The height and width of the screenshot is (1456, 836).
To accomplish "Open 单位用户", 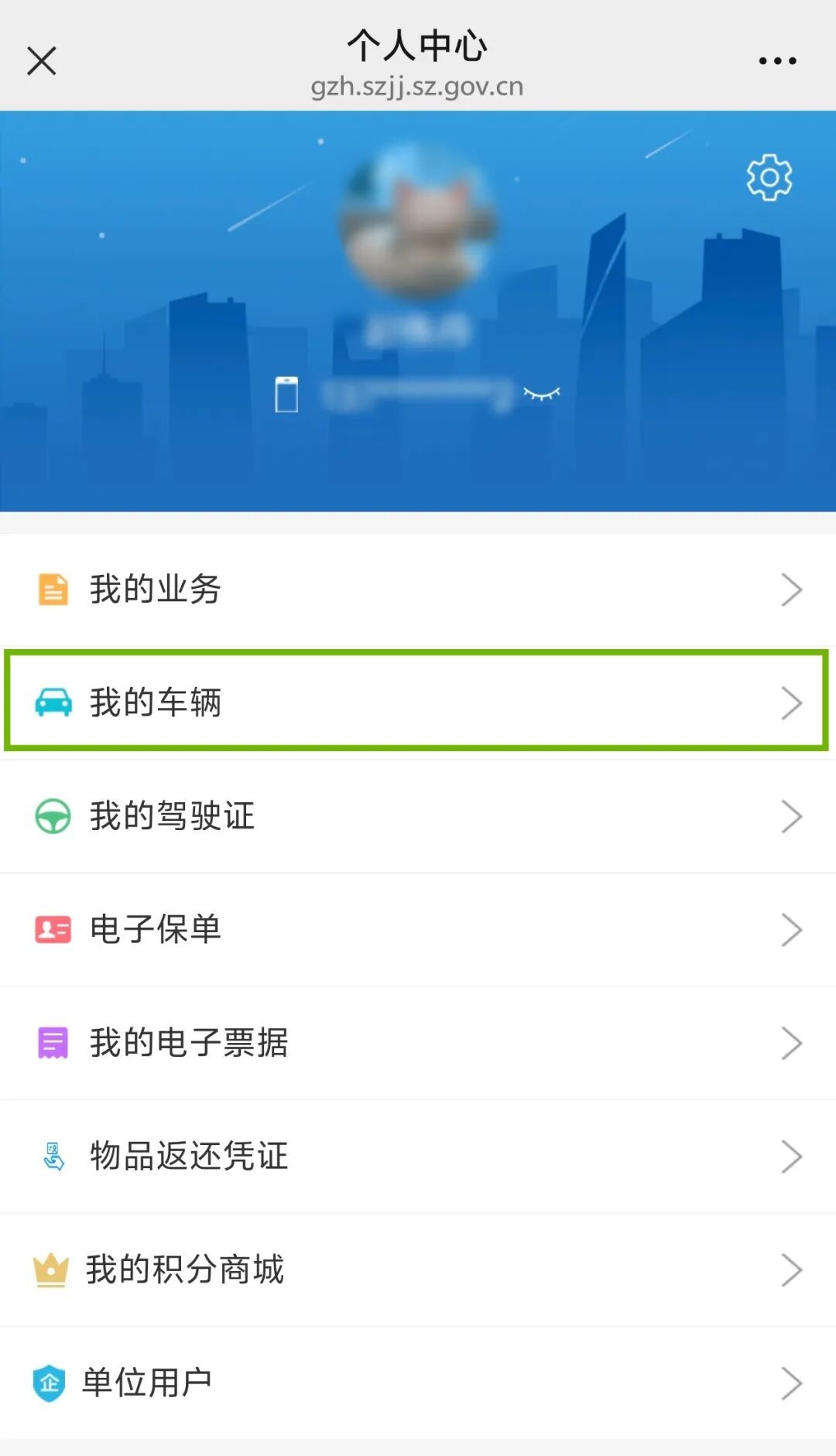I will click(418, 1383).
